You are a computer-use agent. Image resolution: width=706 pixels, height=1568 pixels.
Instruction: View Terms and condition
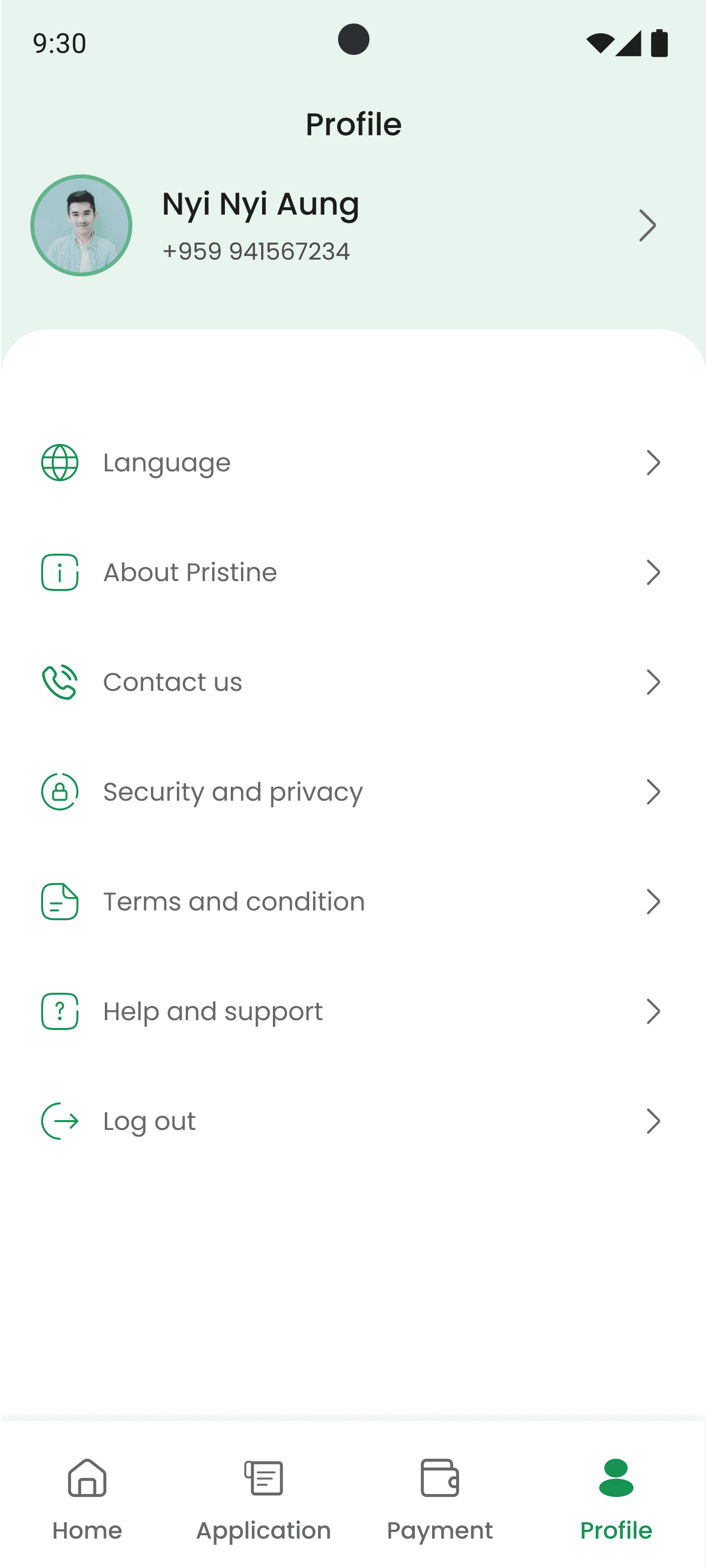pos(353,902)
